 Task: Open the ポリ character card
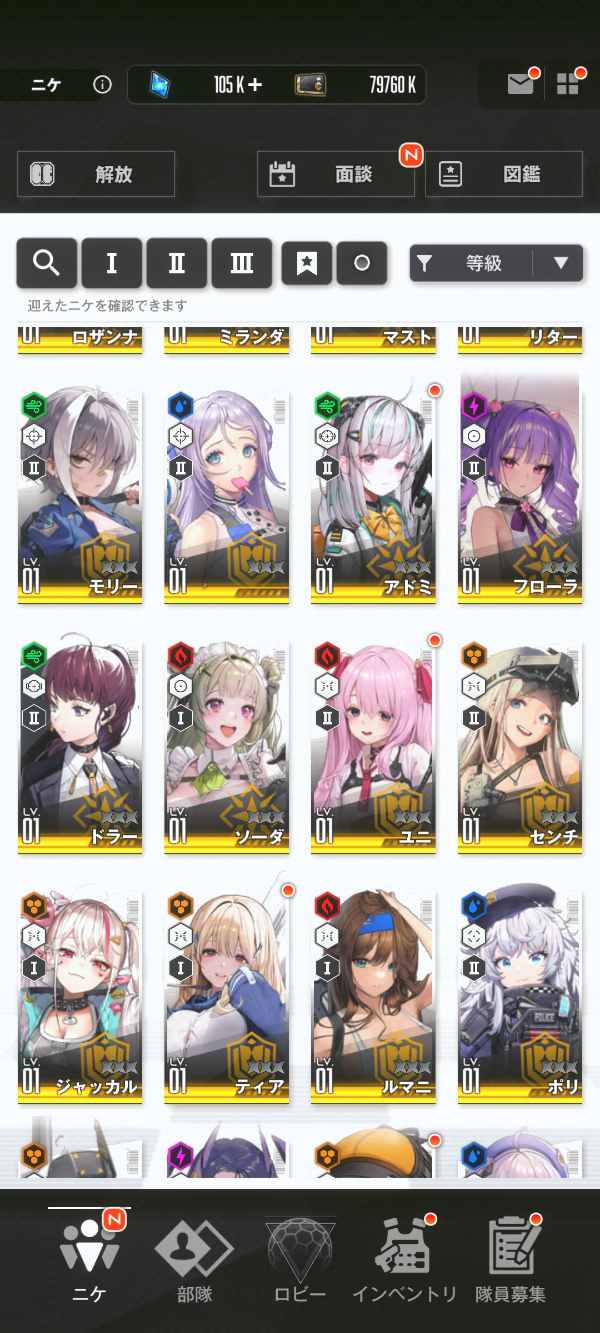(520, 996)
